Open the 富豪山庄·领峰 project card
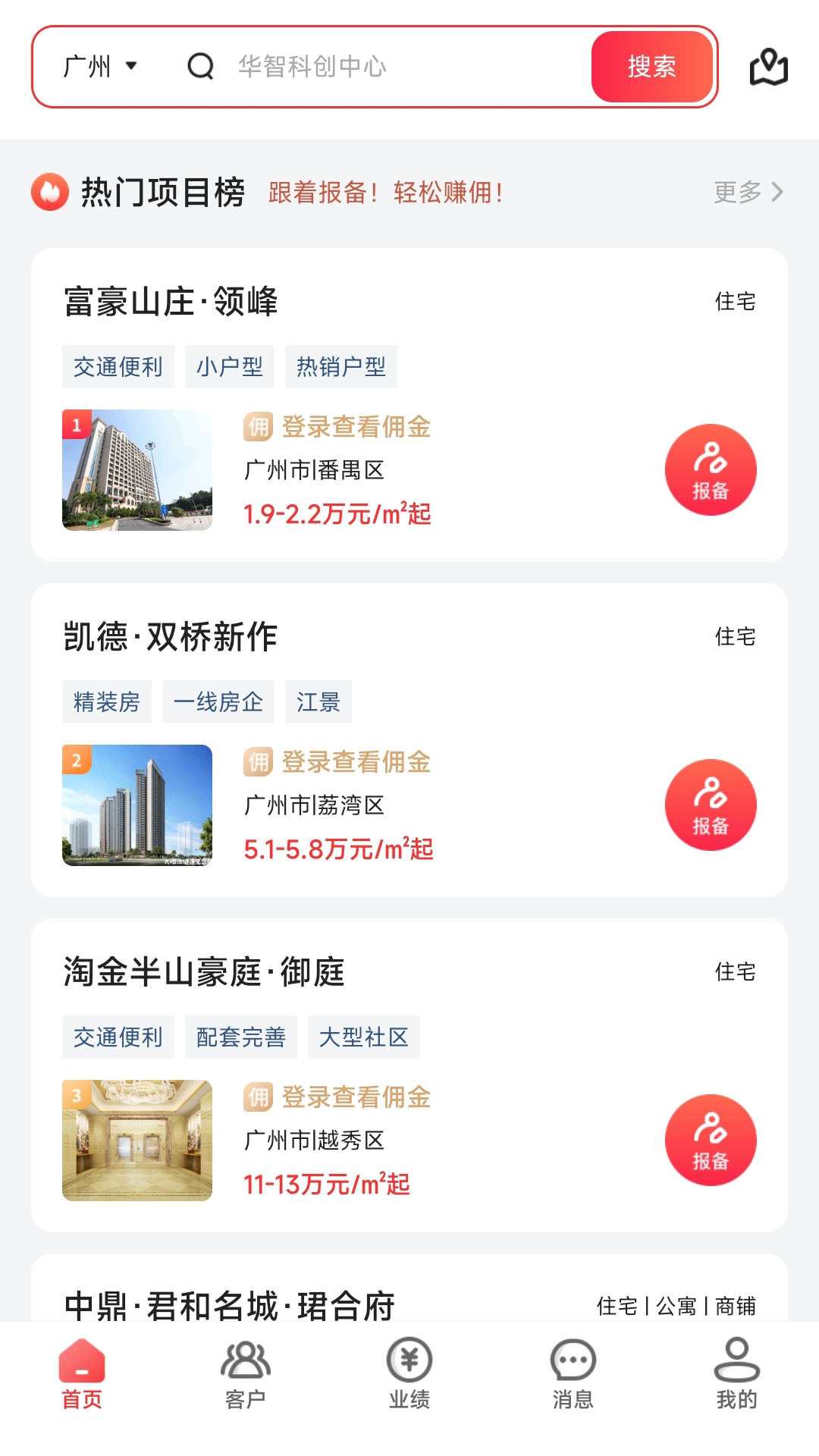This screenshot has height=1456, width=819. [171, 302]
